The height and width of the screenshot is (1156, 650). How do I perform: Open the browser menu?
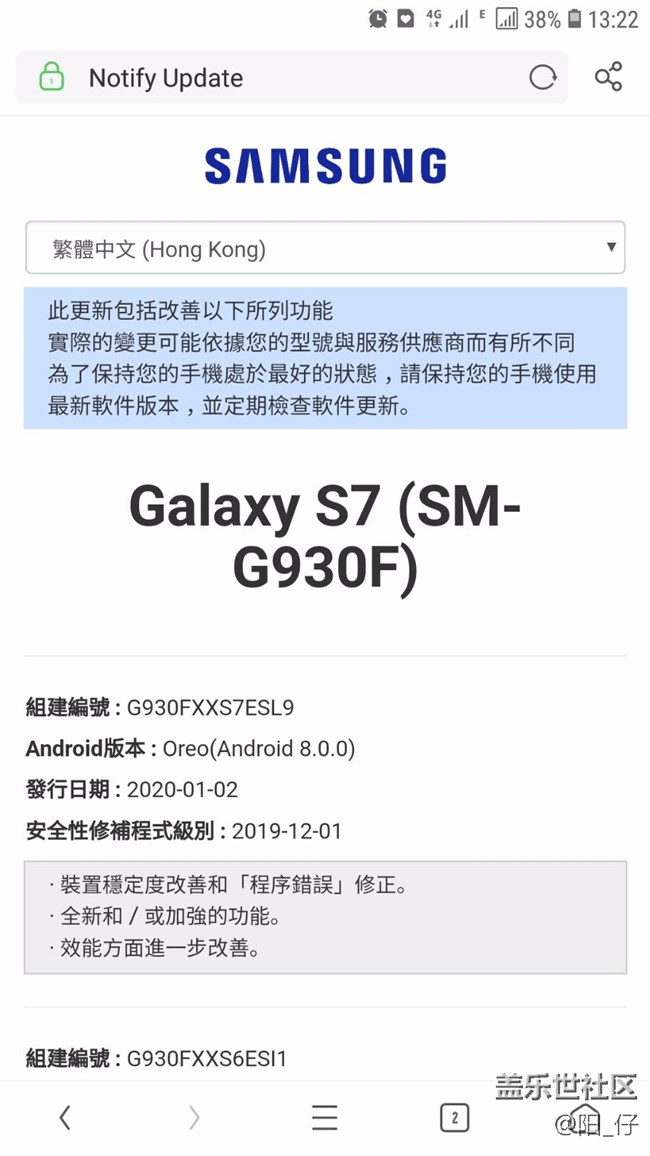(x=324, y=1118)
